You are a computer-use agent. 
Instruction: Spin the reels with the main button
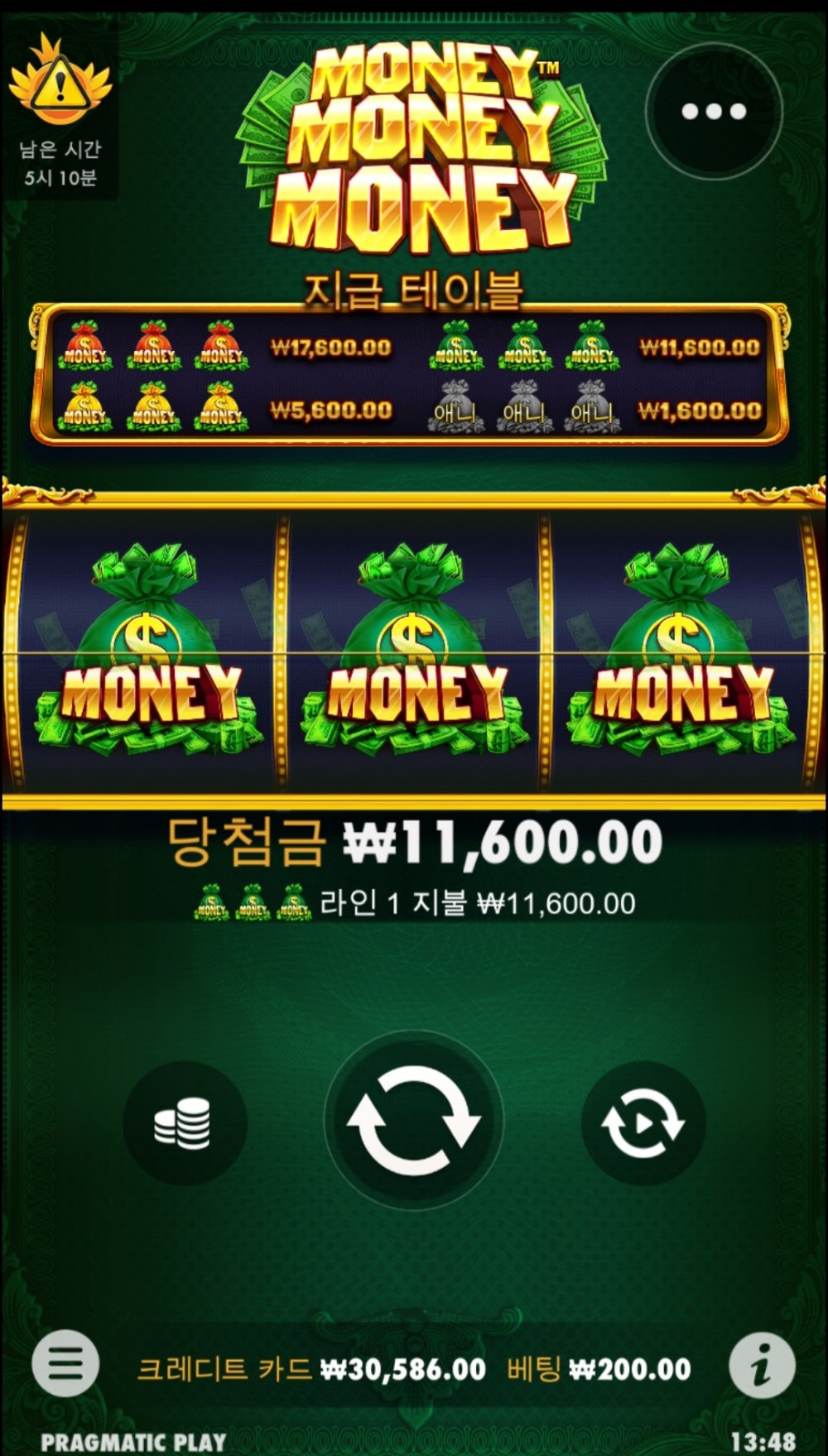413,1120
